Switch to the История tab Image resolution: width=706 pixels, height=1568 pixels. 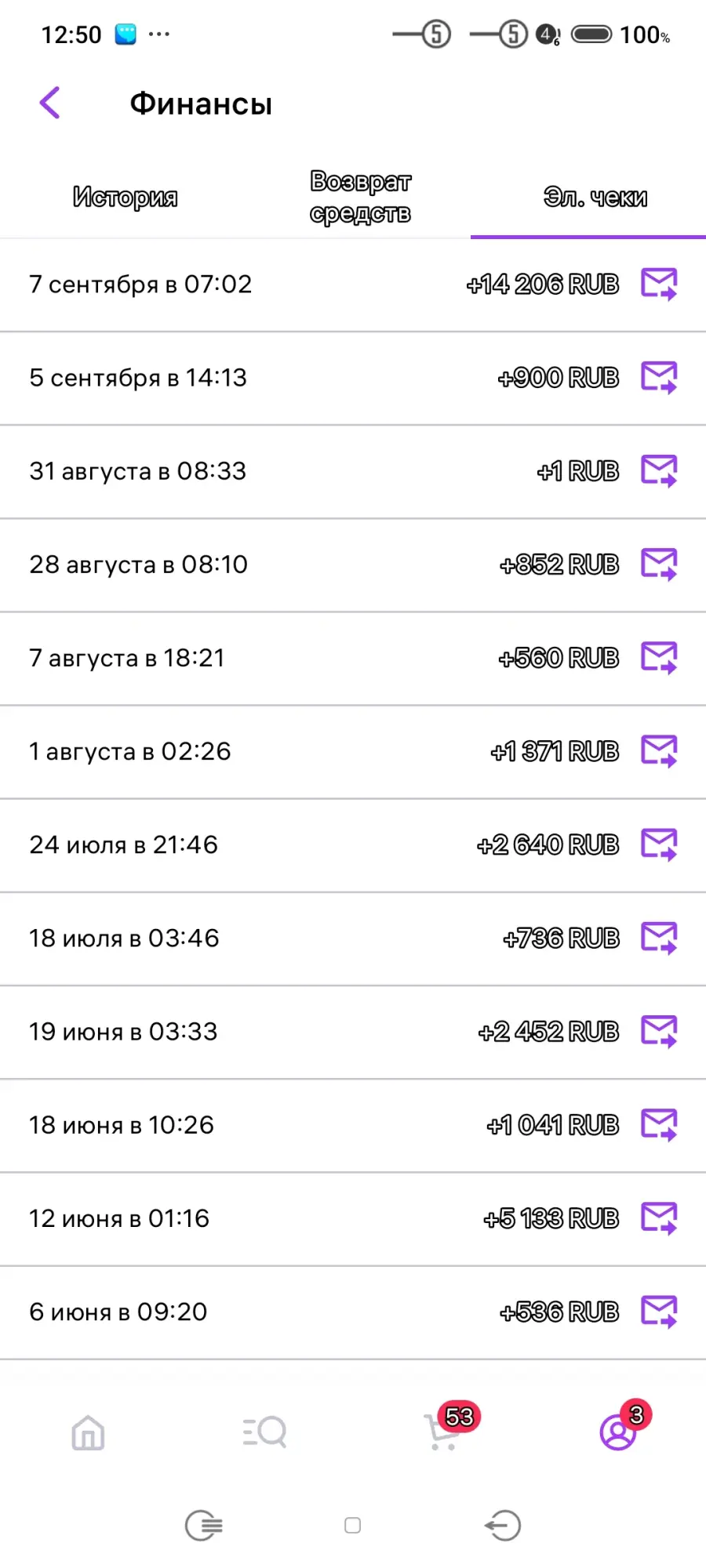point(125,197)
